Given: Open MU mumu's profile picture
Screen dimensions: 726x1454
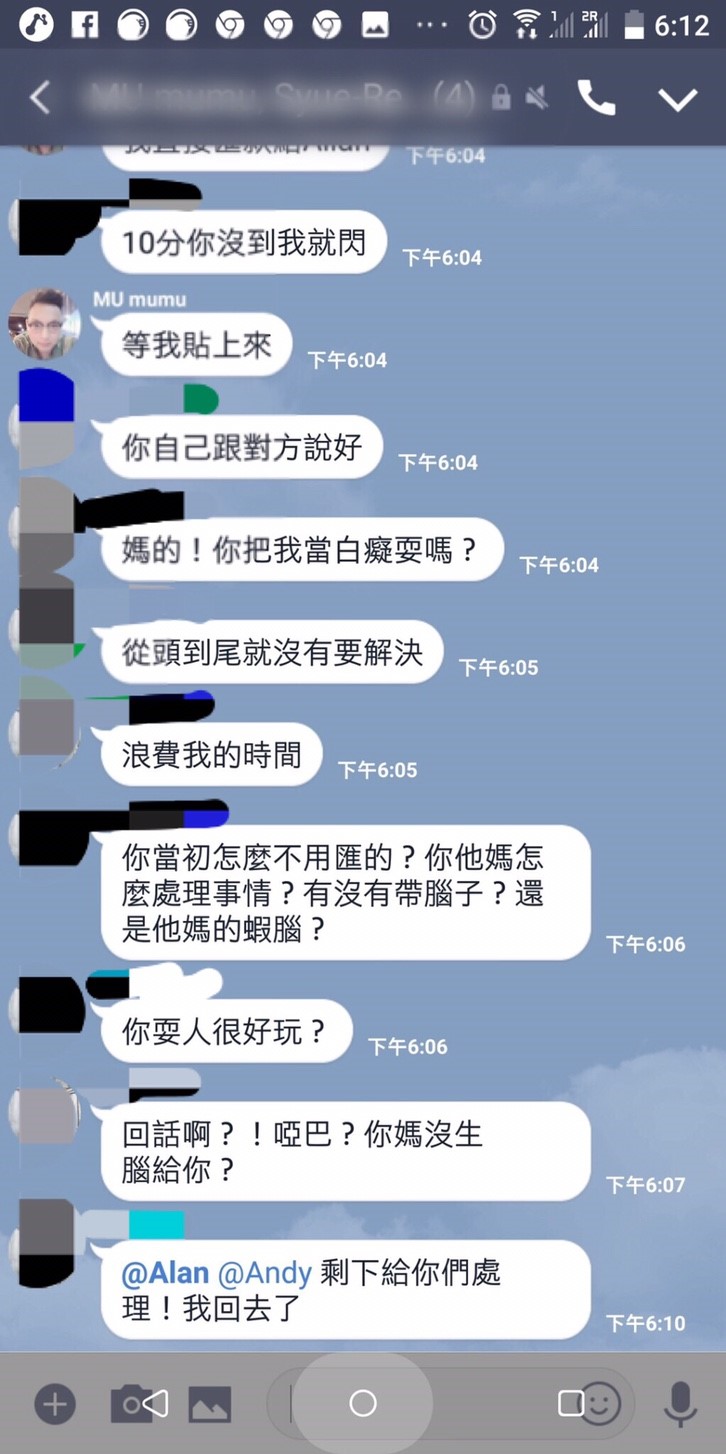Looking at the screenshot, I should click(44, 324).
